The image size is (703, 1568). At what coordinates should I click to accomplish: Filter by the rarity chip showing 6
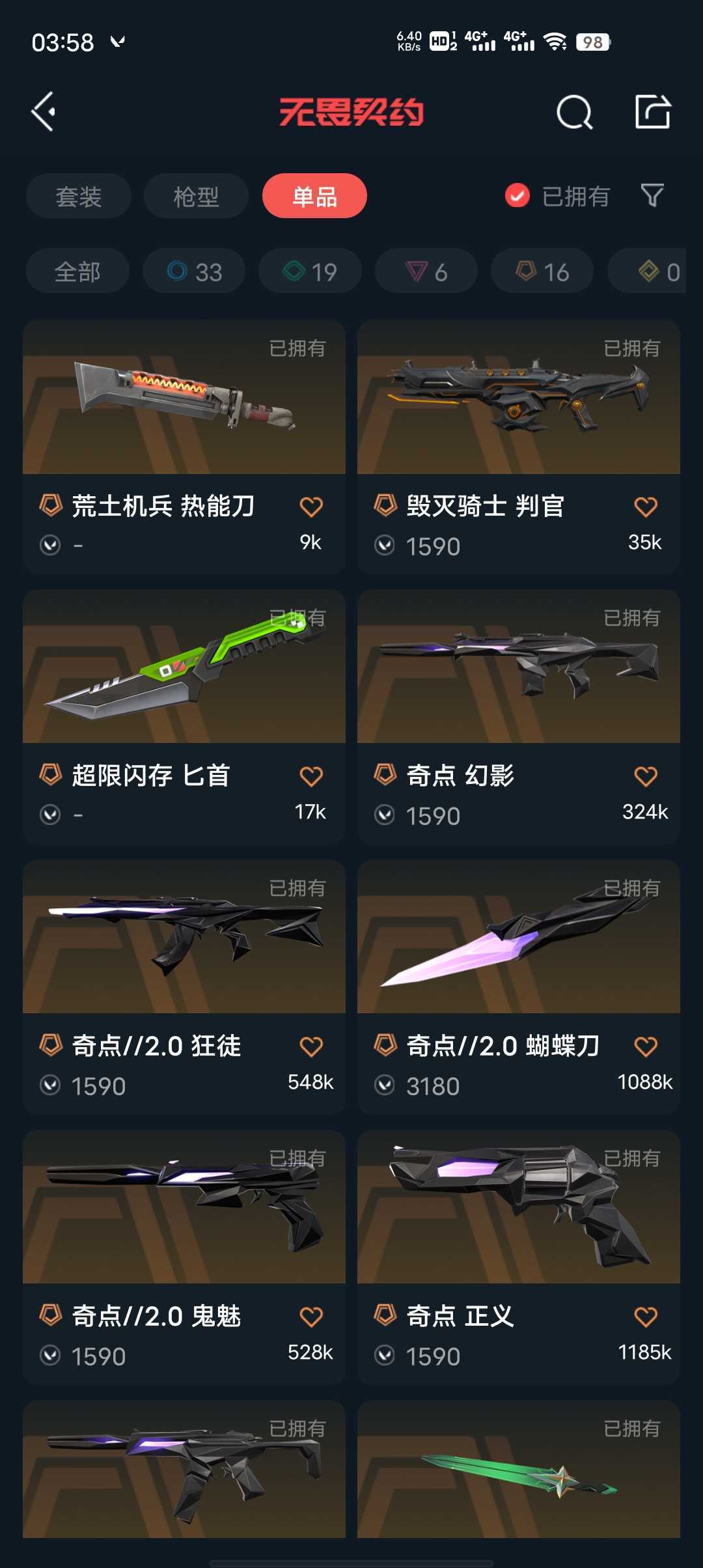[426, 272]
